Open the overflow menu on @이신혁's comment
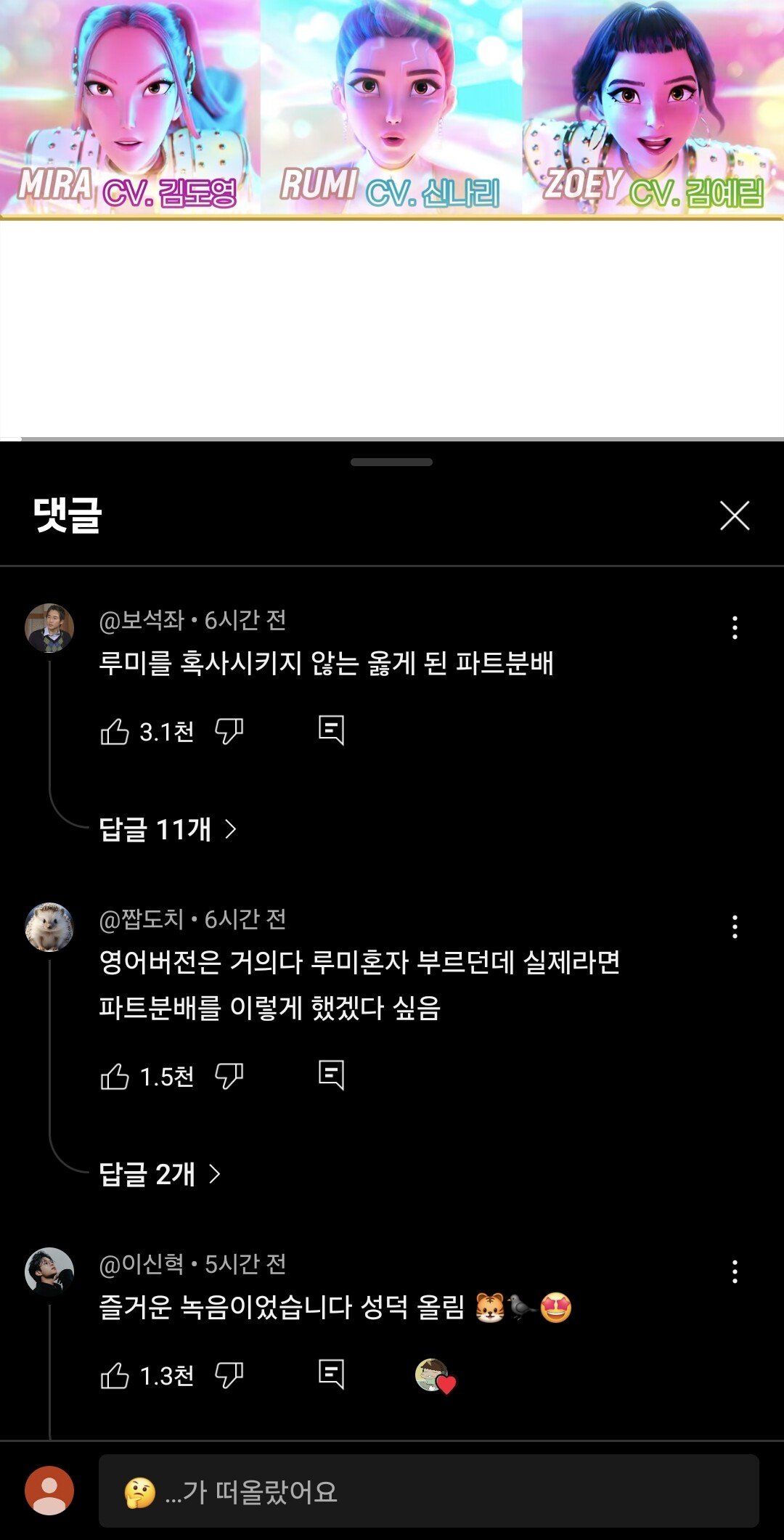The height and width of the screenshot is (1540, 784). click(735, 1271)
